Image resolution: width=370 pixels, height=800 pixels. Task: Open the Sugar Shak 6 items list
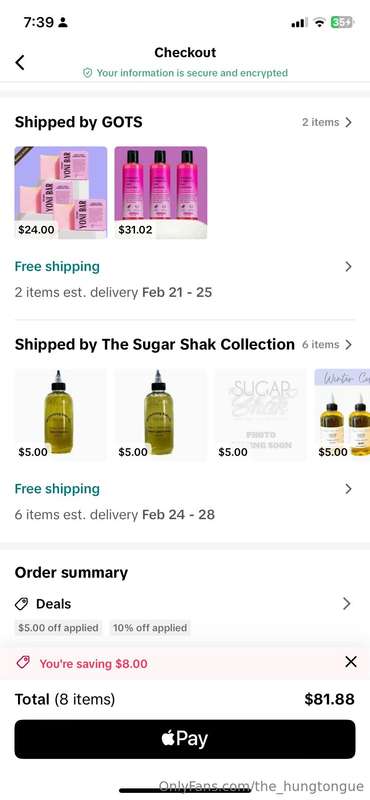327,344
